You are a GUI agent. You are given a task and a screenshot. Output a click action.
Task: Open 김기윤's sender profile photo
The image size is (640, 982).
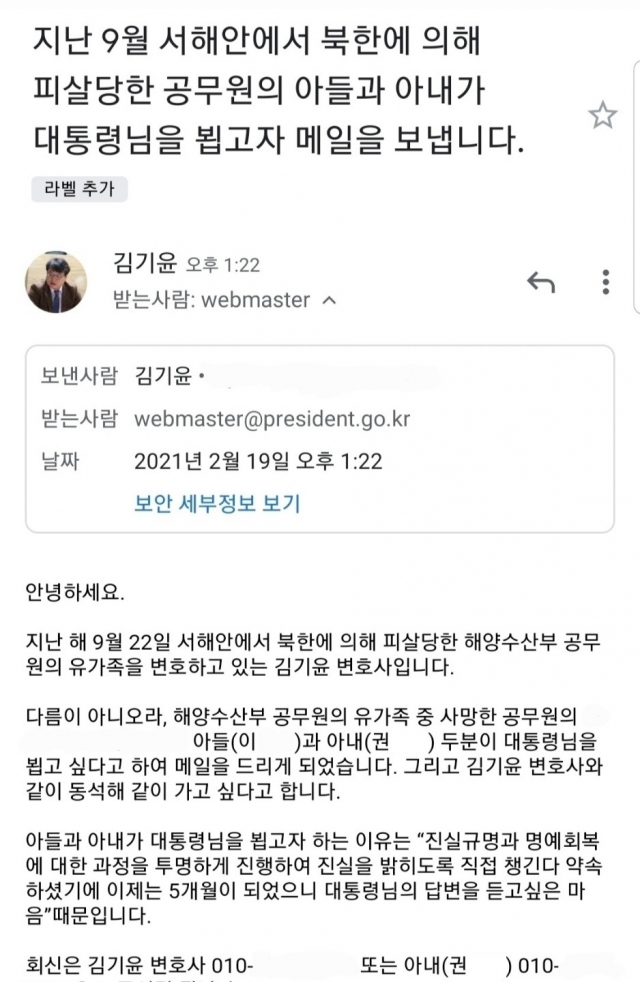pyautogui.click(x=56, y=282)
